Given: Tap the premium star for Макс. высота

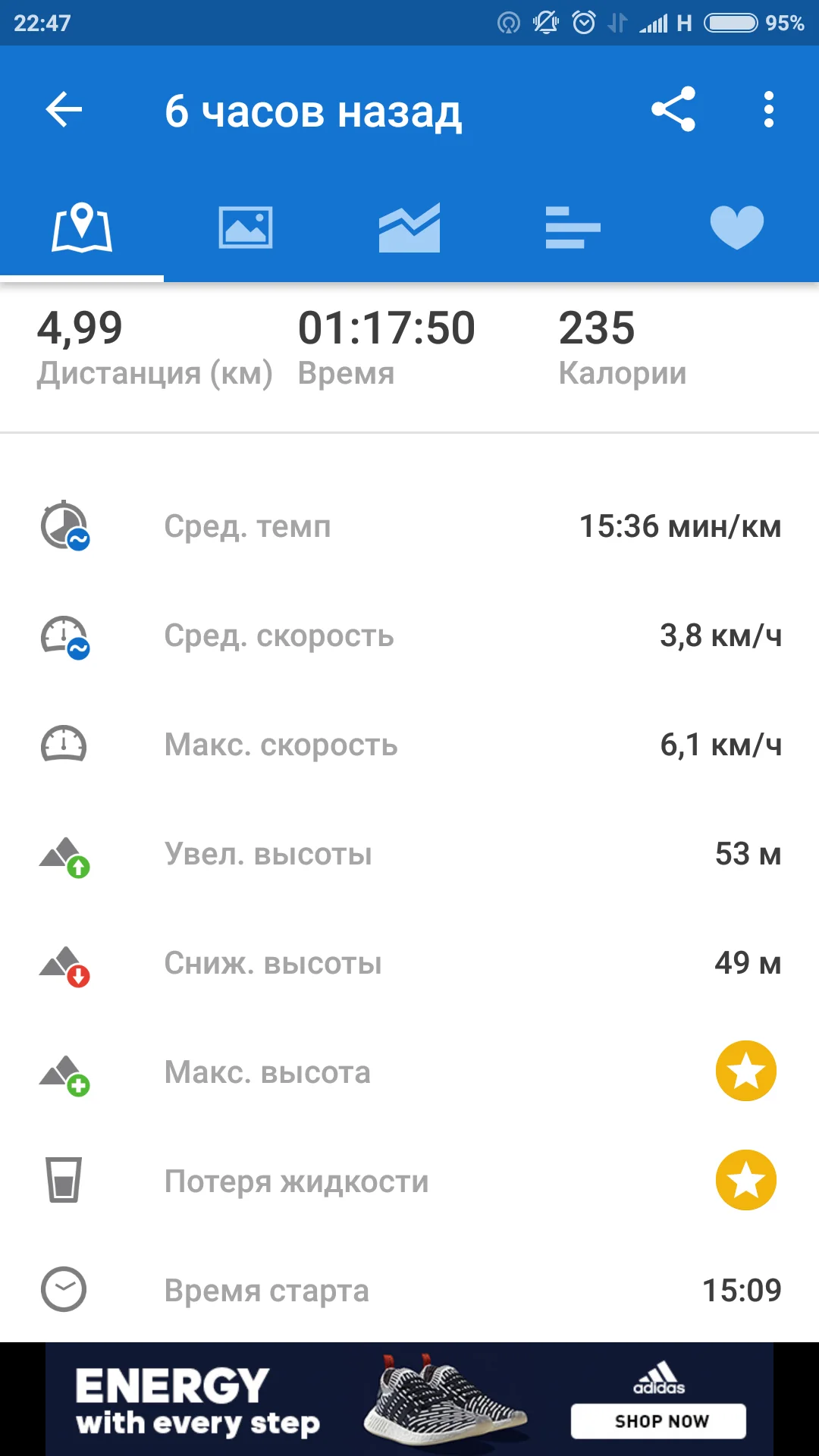Looking at the screenshot, I should [x=746, y=1071].
